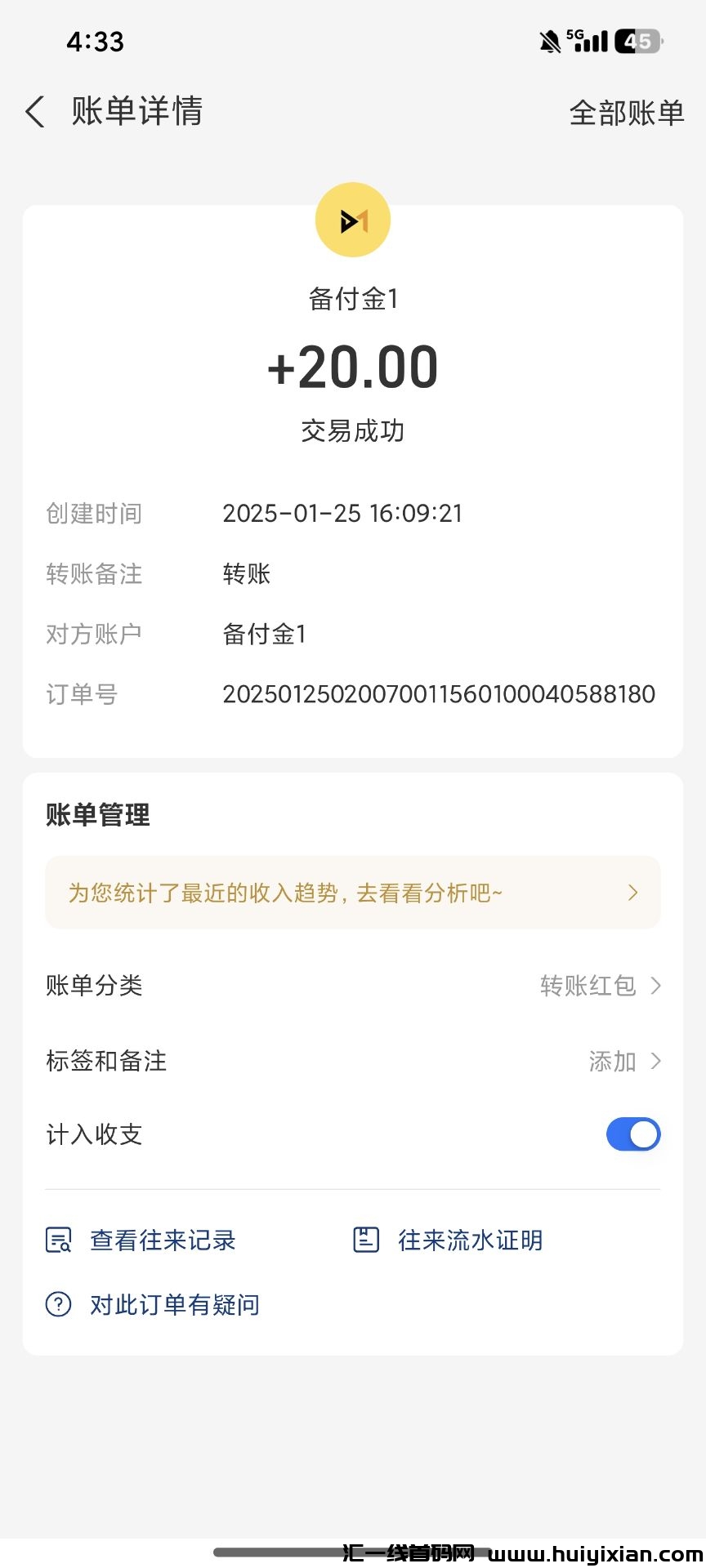Open 添加 under 标签和备注
The image size is (706, 1568).
(x=613, y=1061)
